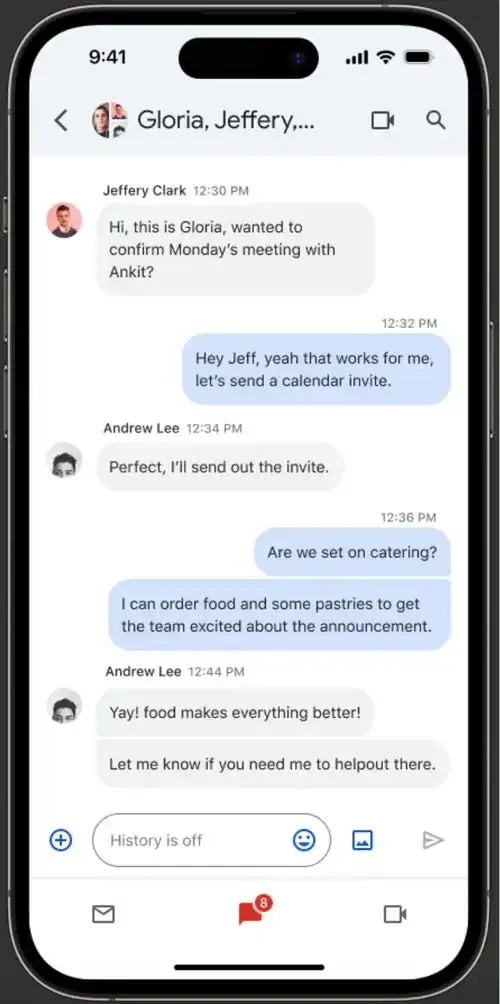Screen dimensions: 500x1004
Task: Switch to the Mail tab
Action: [x=103, y=914]
